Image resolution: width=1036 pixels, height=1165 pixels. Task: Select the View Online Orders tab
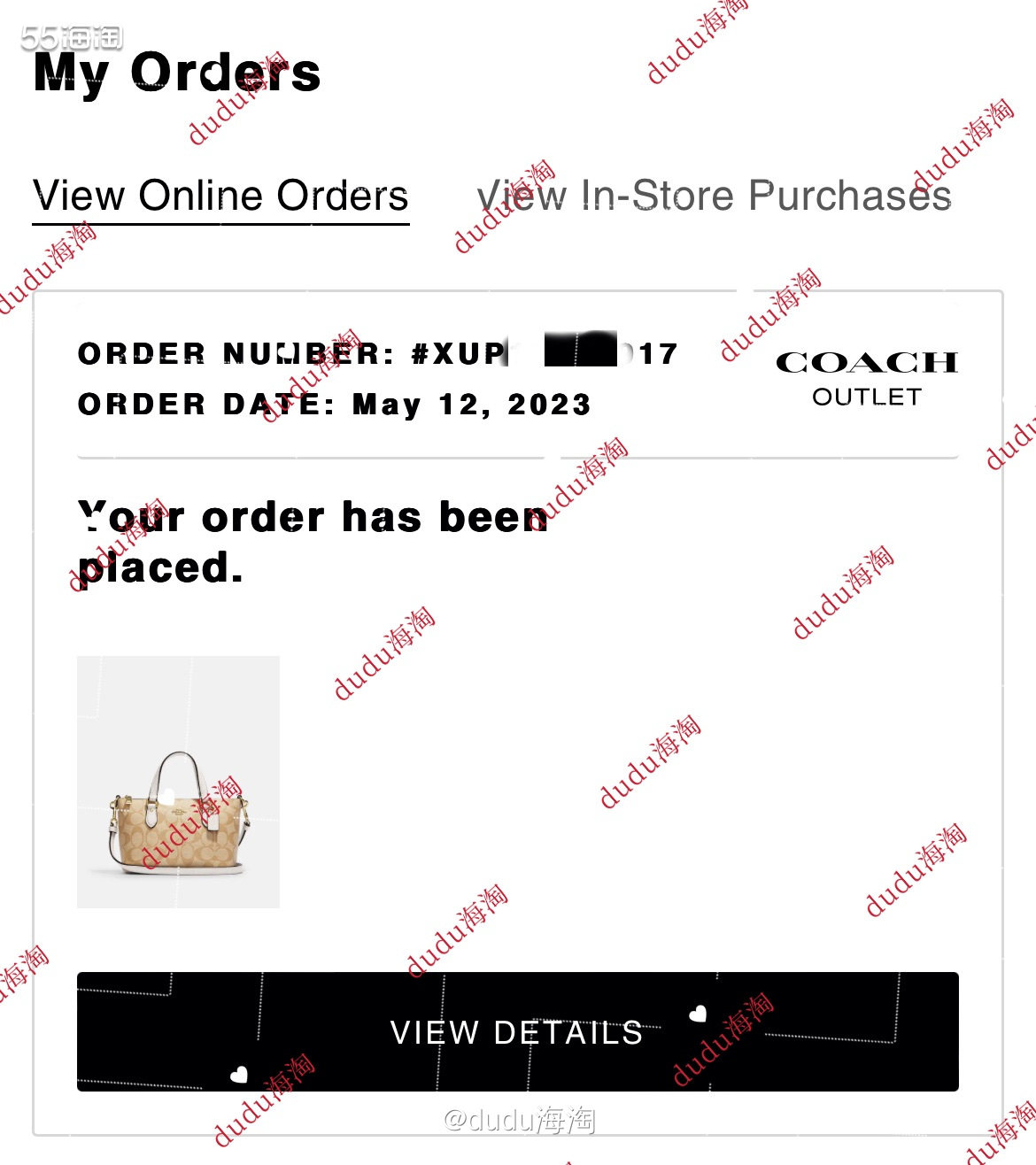click(x=220, y=197)
